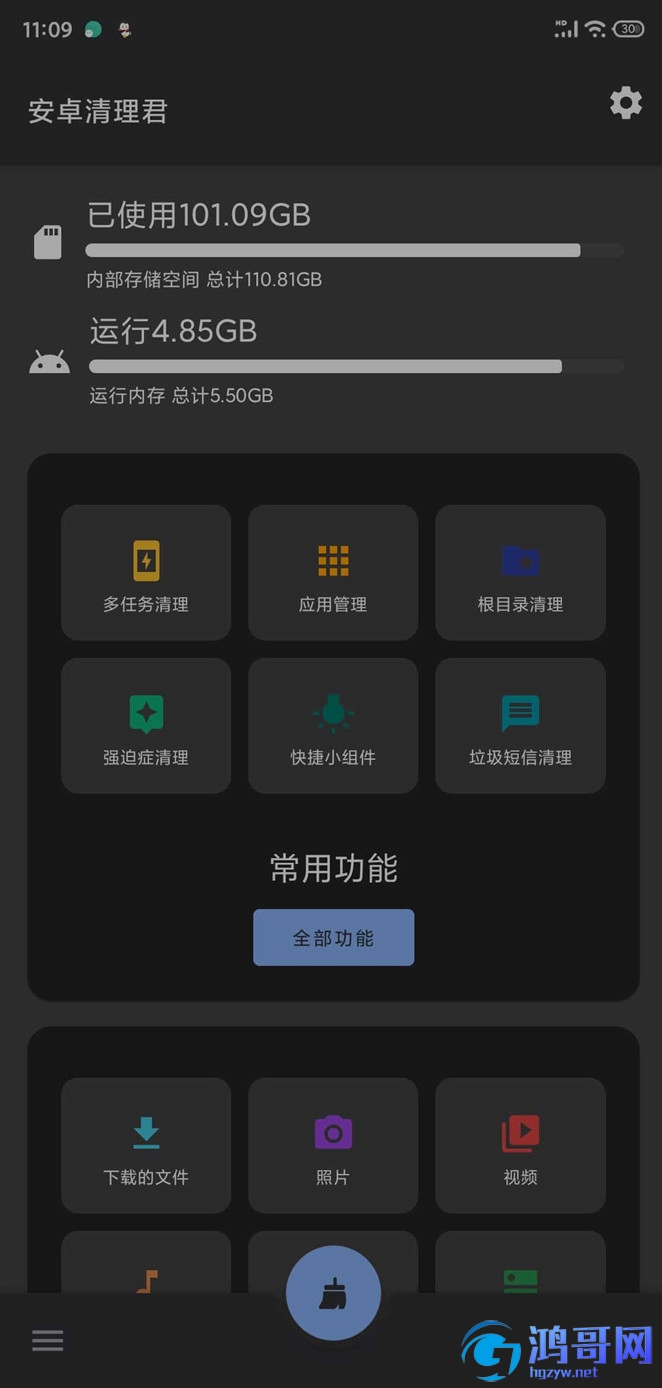Open 强迫症清理 tile
Screen dimensions: 662x1388
click(146, 726)
